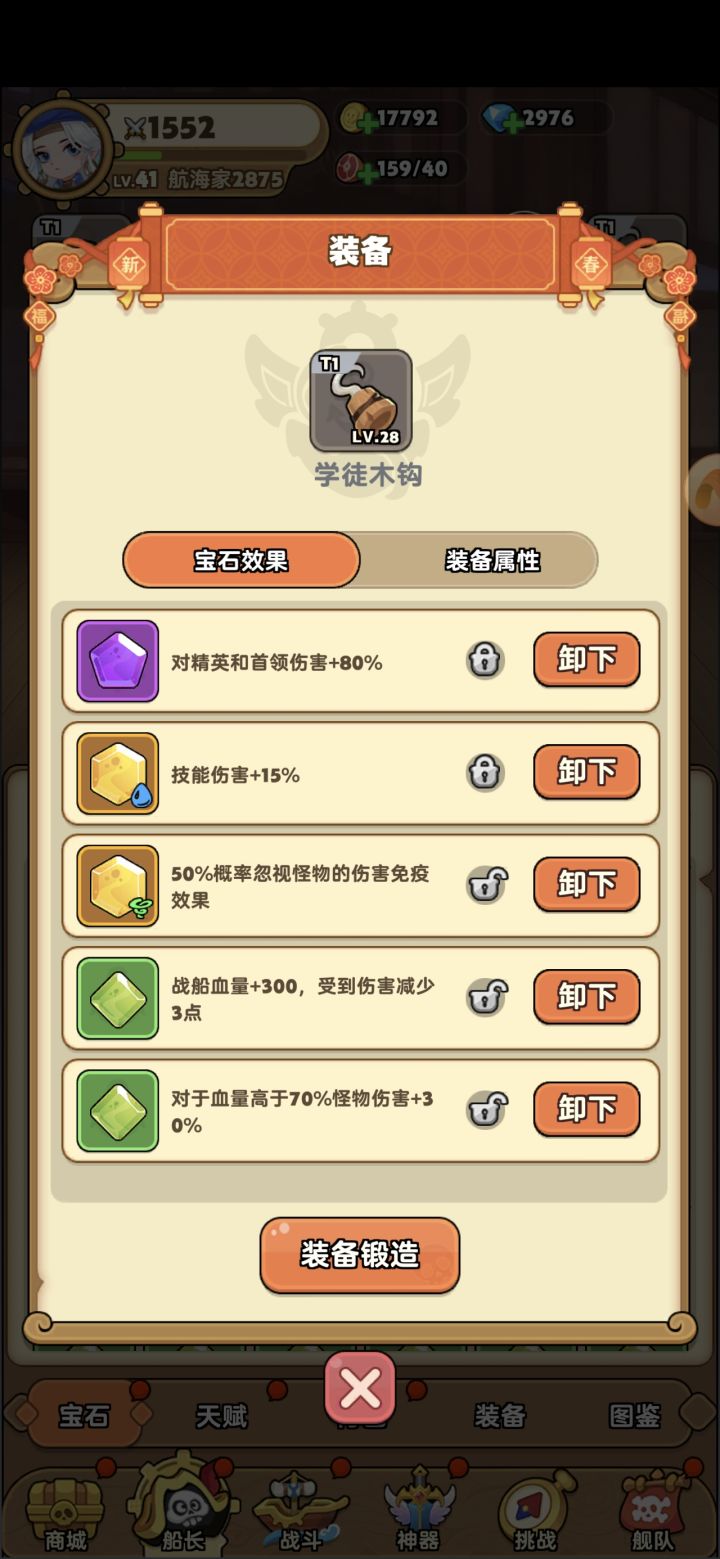Select the yellow gem with water droplet

[117, 773]
